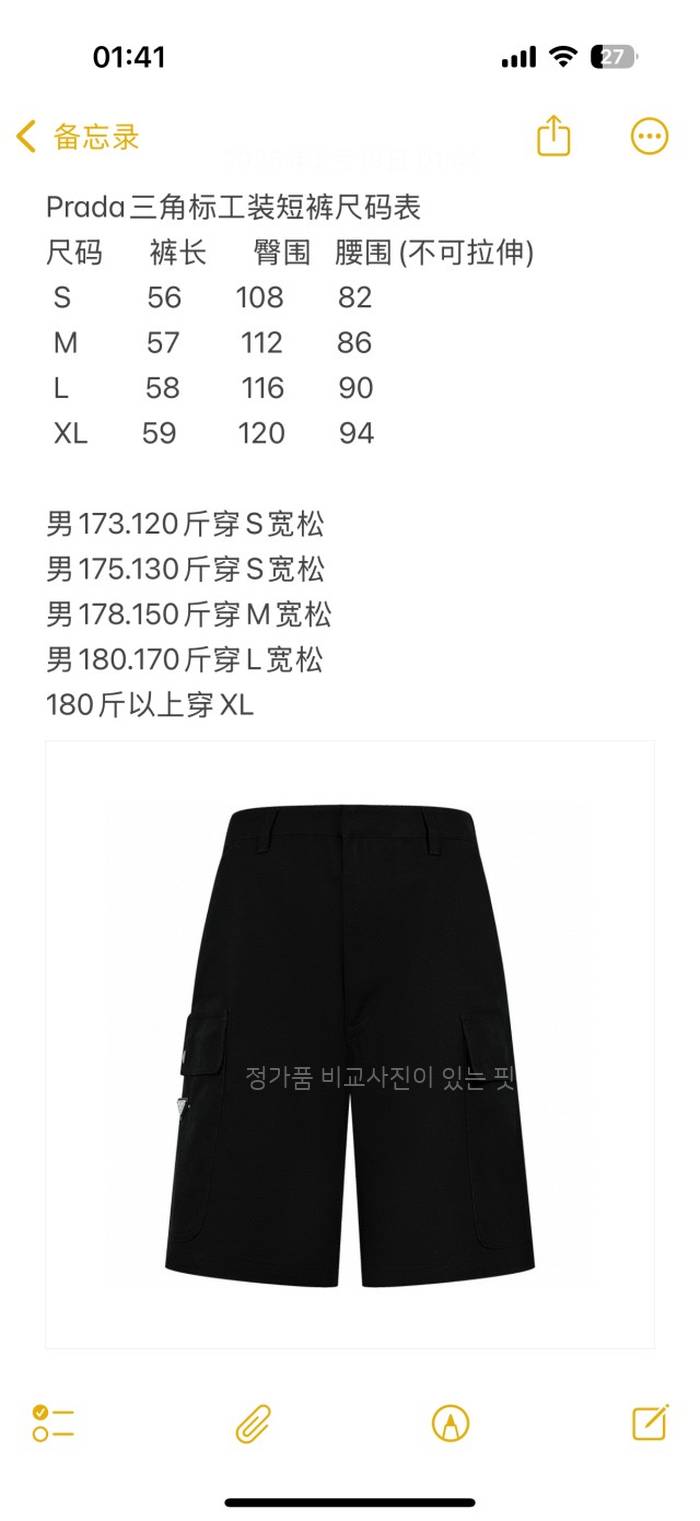Add a checklist to the note
This screenshot has width=700, height=1521.
pyautogui.click(x=53, y=1422)
